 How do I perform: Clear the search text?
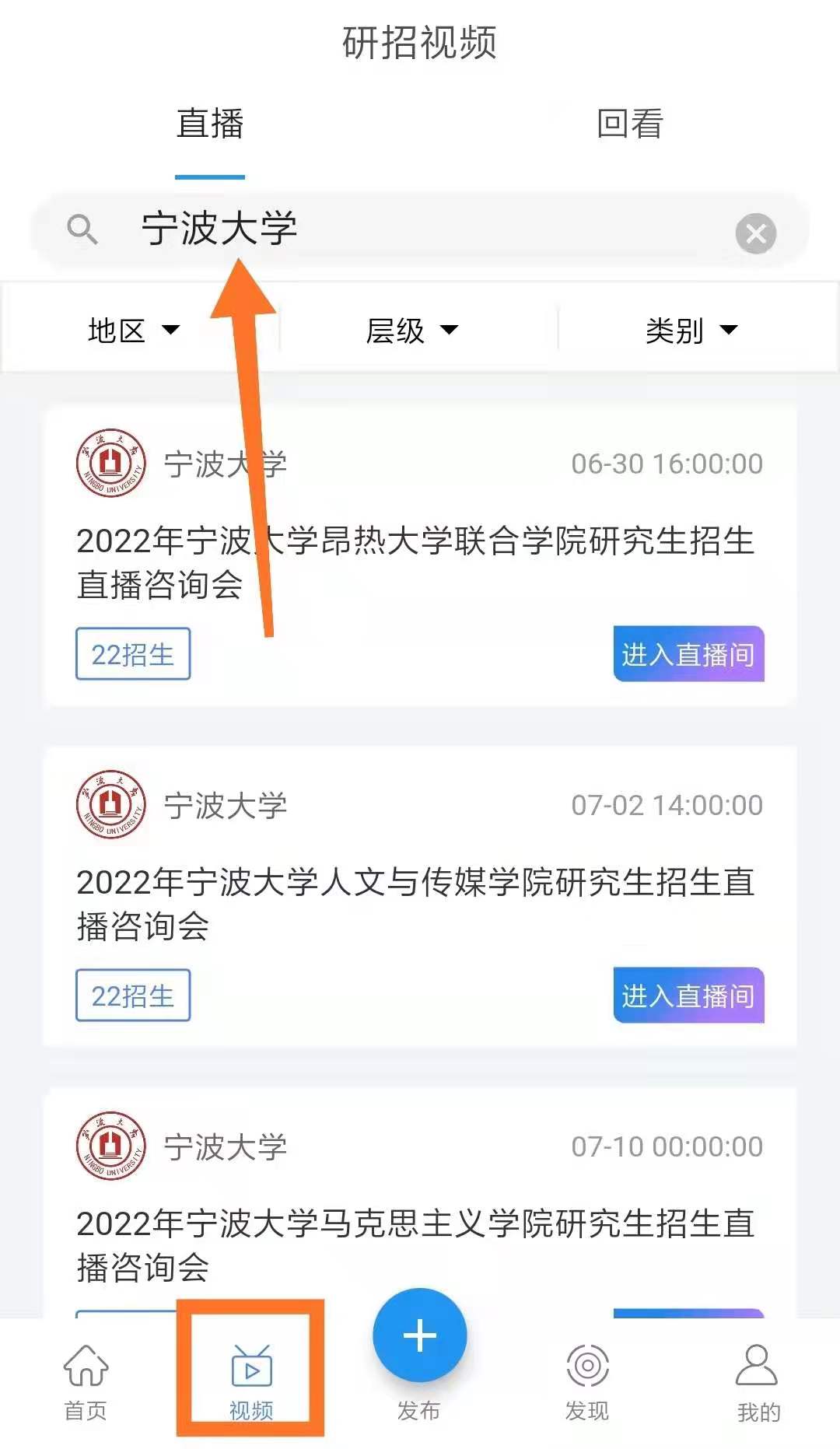755,233
